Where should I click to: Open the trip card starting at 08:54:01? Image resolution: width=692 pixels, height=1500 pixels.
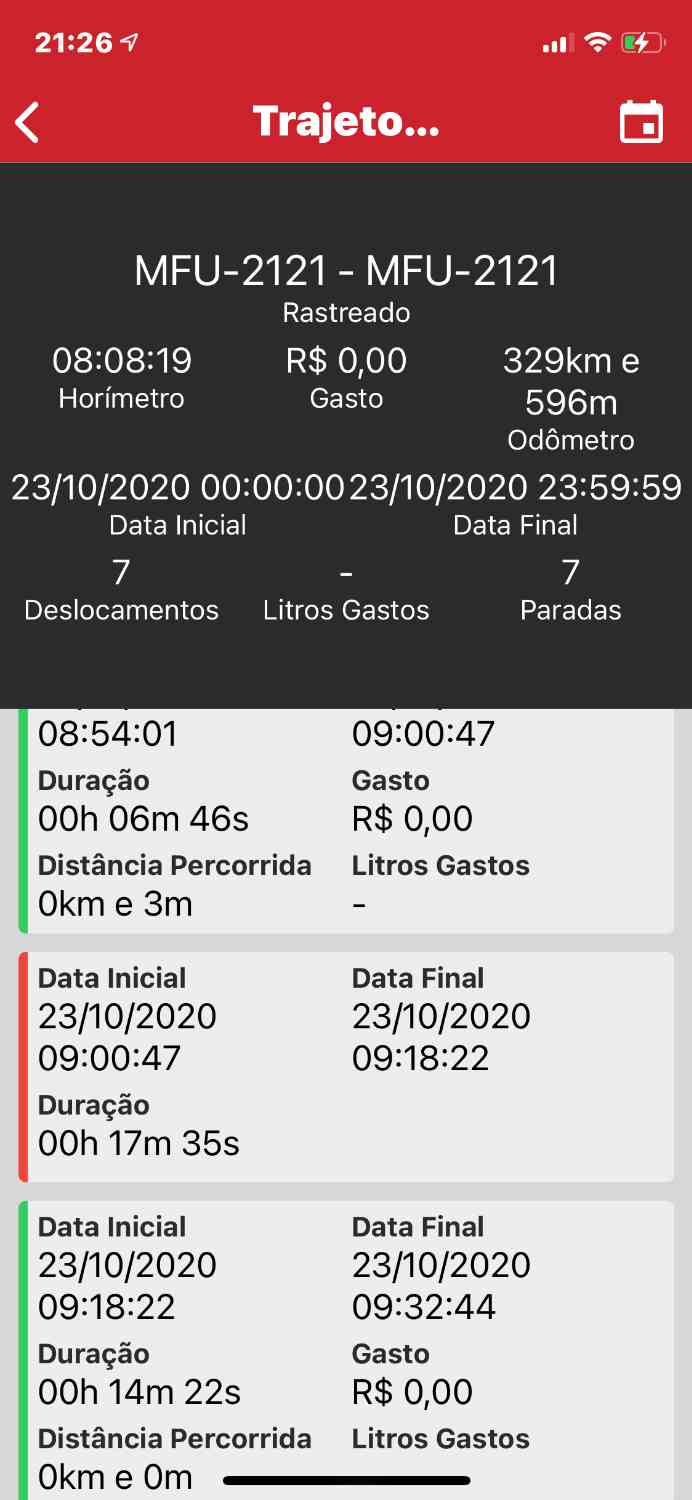click(x=346, y=821)
